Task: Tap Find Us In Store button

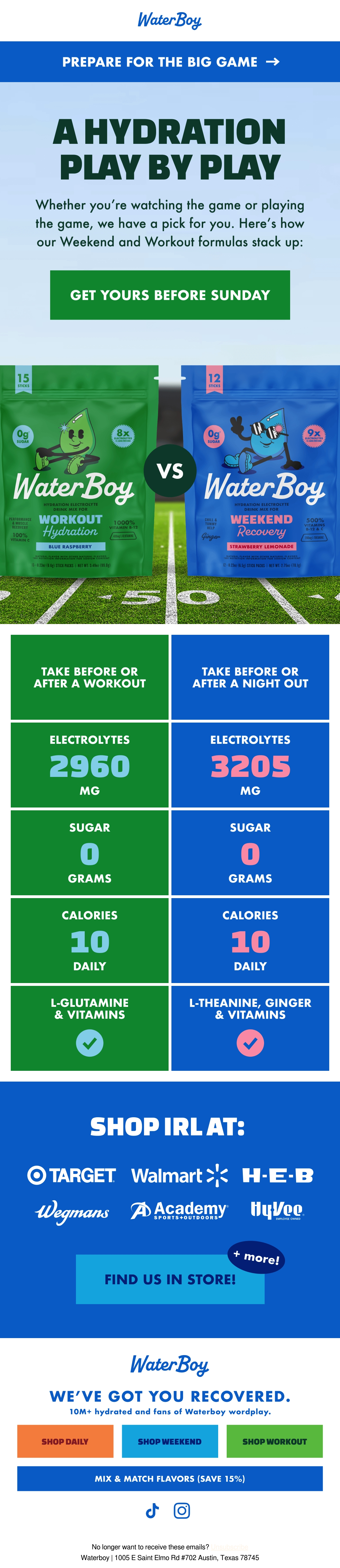Action: point(170,1279)
